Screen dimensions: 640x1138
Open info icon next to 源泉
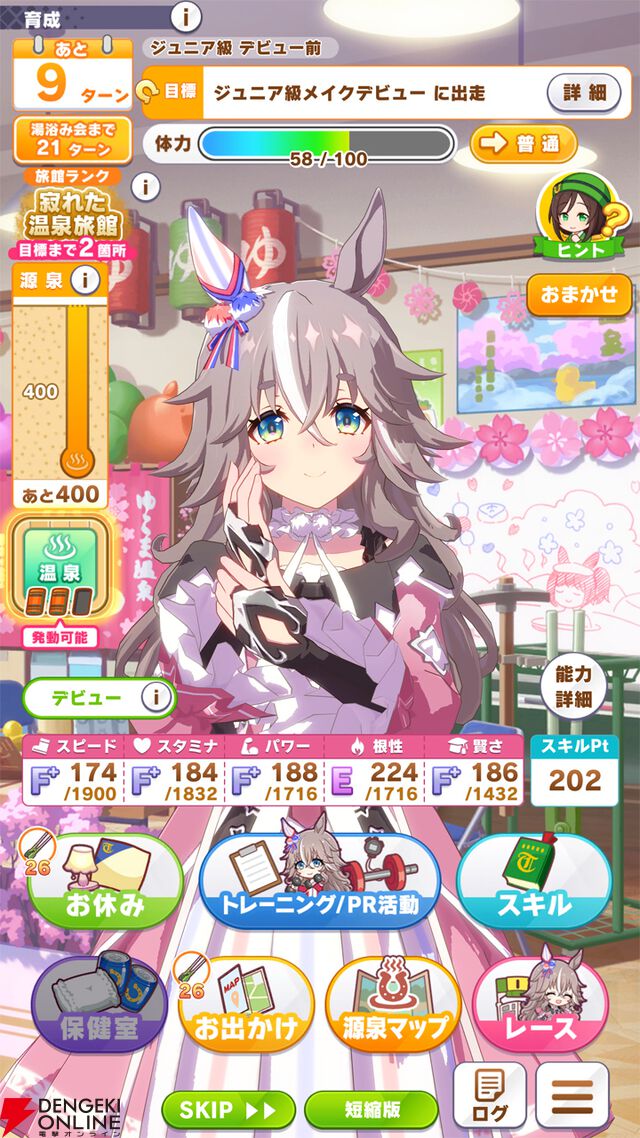click(87, 281)
